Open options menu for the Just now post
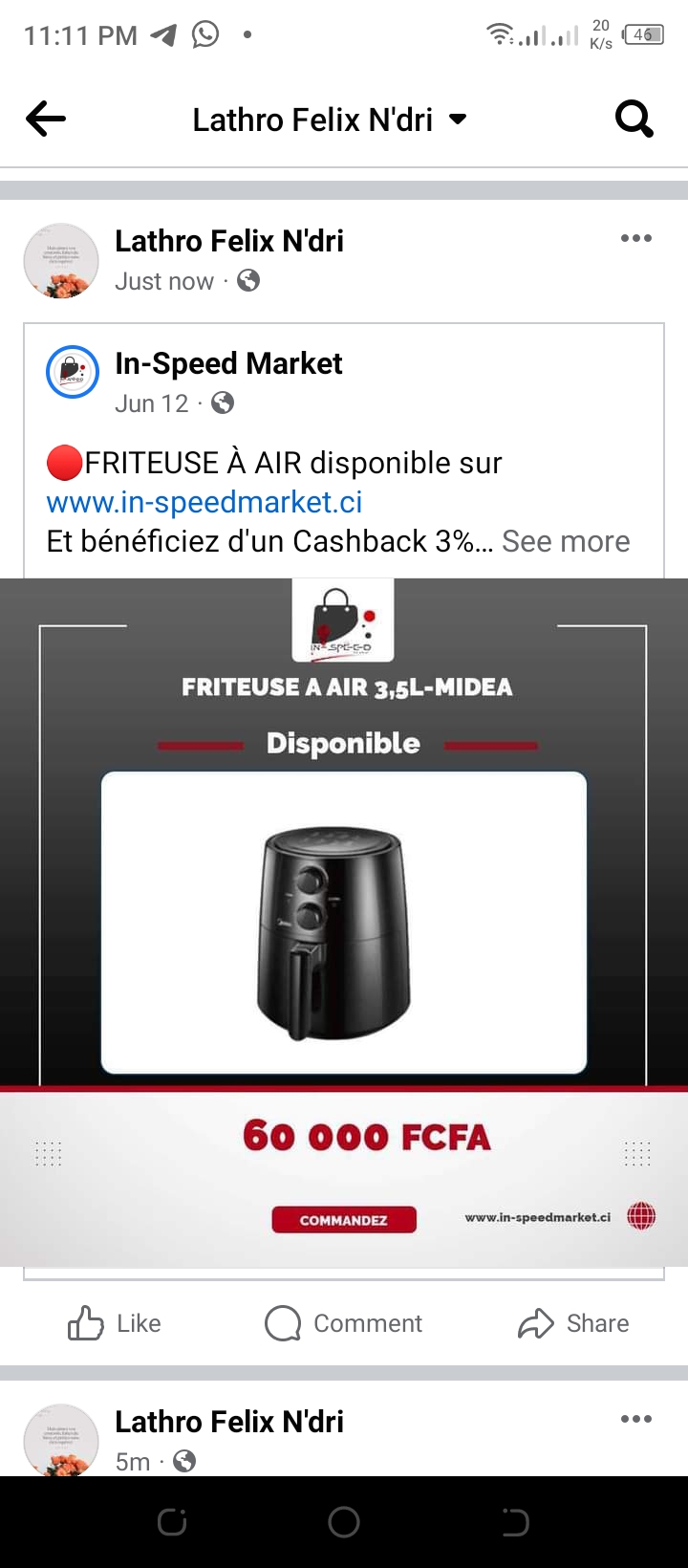The image size is (688, 1568). (x=635, y=239)
